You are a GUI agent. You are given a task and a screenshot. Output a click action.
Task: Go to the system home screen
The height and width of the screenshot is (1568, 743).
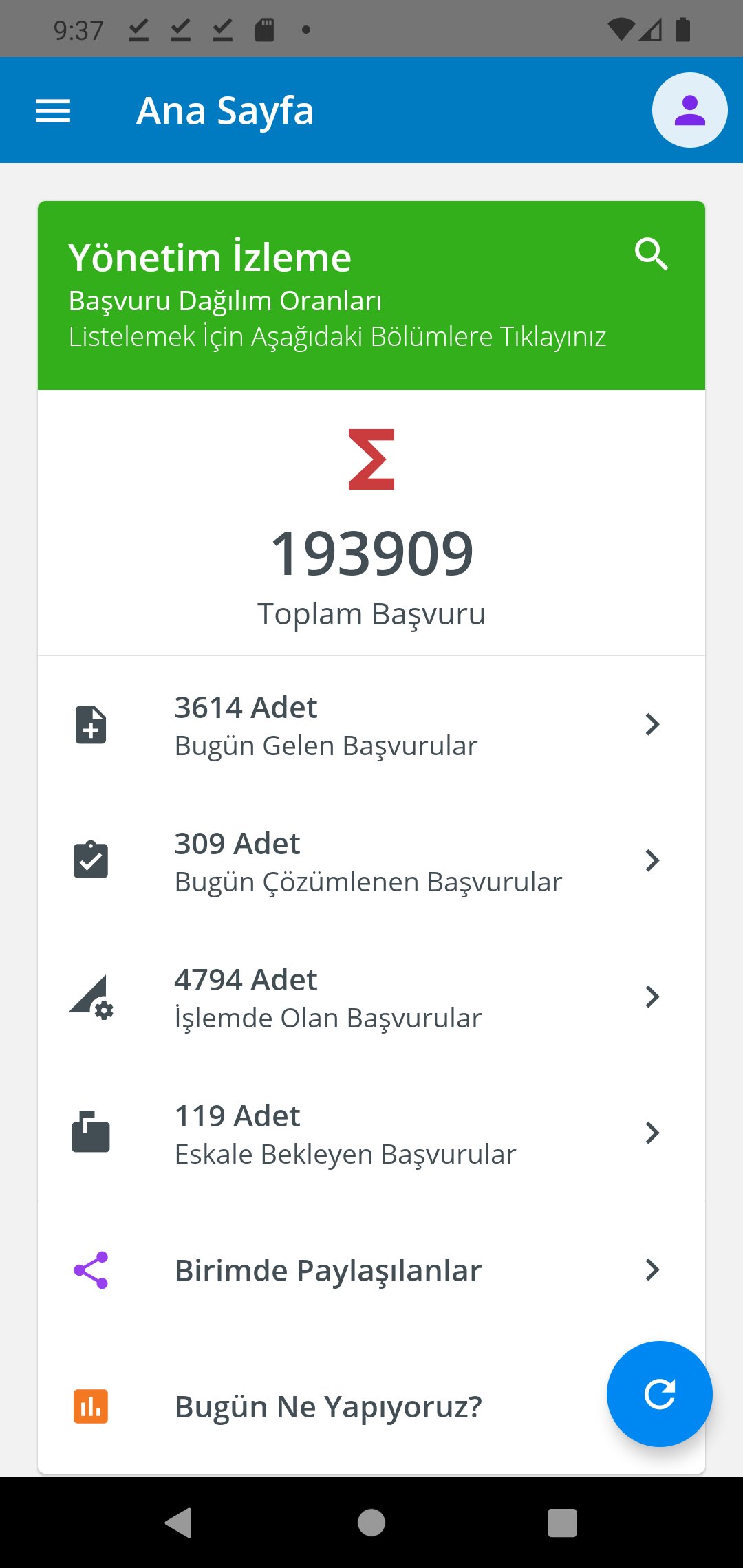[371, 1523]
